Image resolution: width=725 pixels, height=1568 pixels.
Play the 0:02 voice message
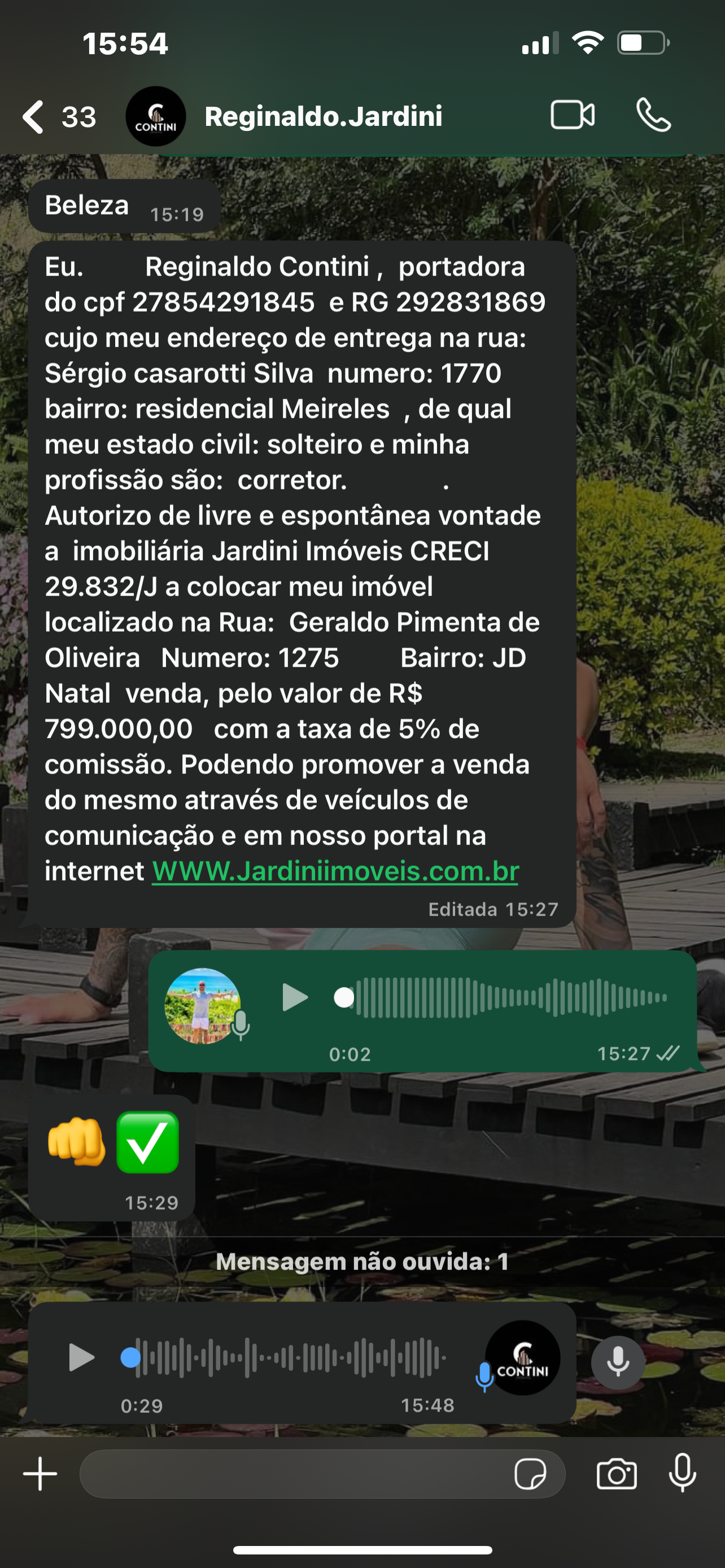click(295, 996)
